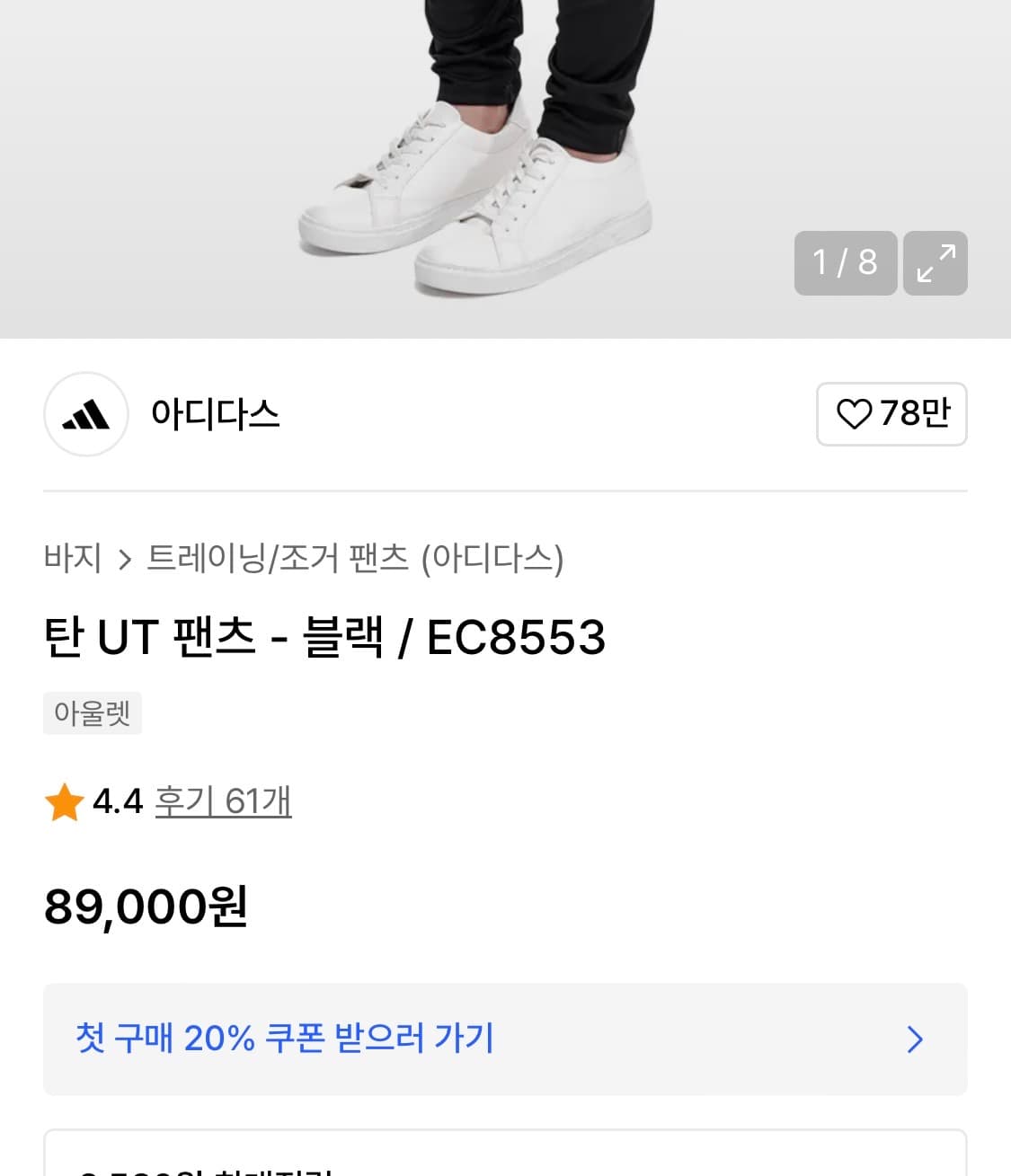Click 첫 구매 20% 쿠폰 받으러 가기 banner
This screenshot has height=1176, width=1011.
(x=284, y=1039)
